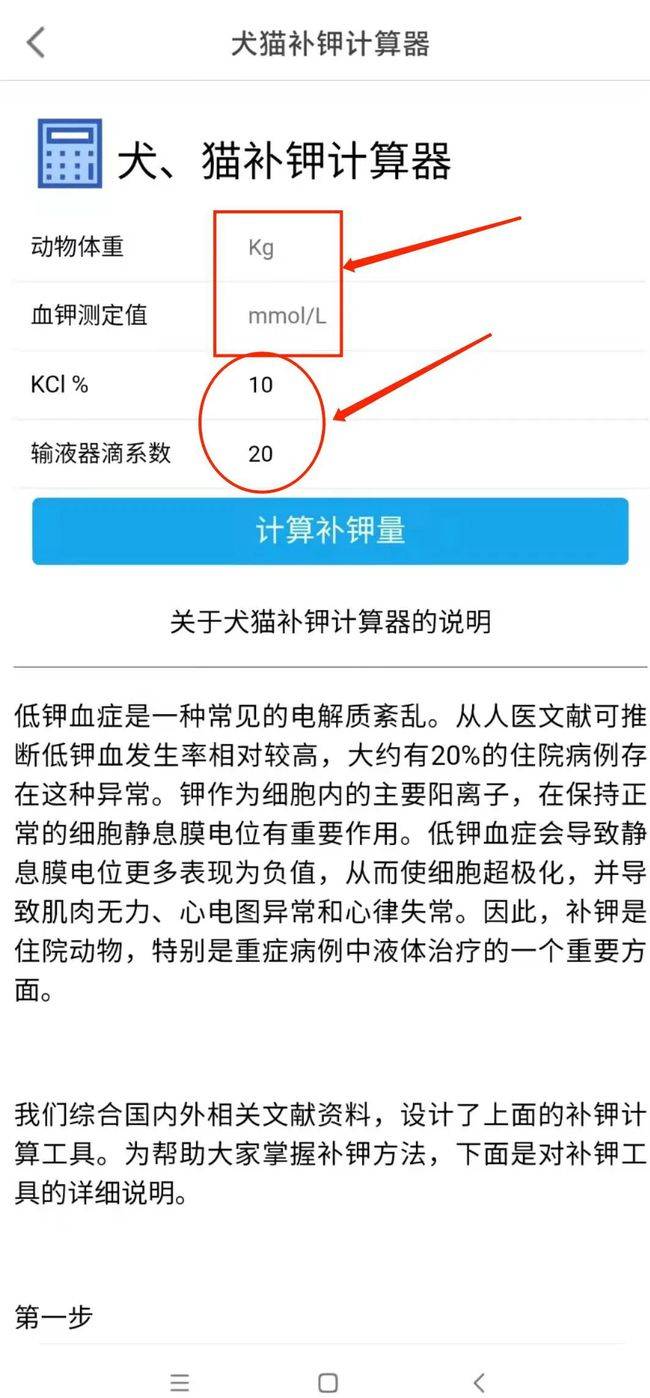Edit the KCl % value field
This screenshot has height=1398, width=650.
437,385
